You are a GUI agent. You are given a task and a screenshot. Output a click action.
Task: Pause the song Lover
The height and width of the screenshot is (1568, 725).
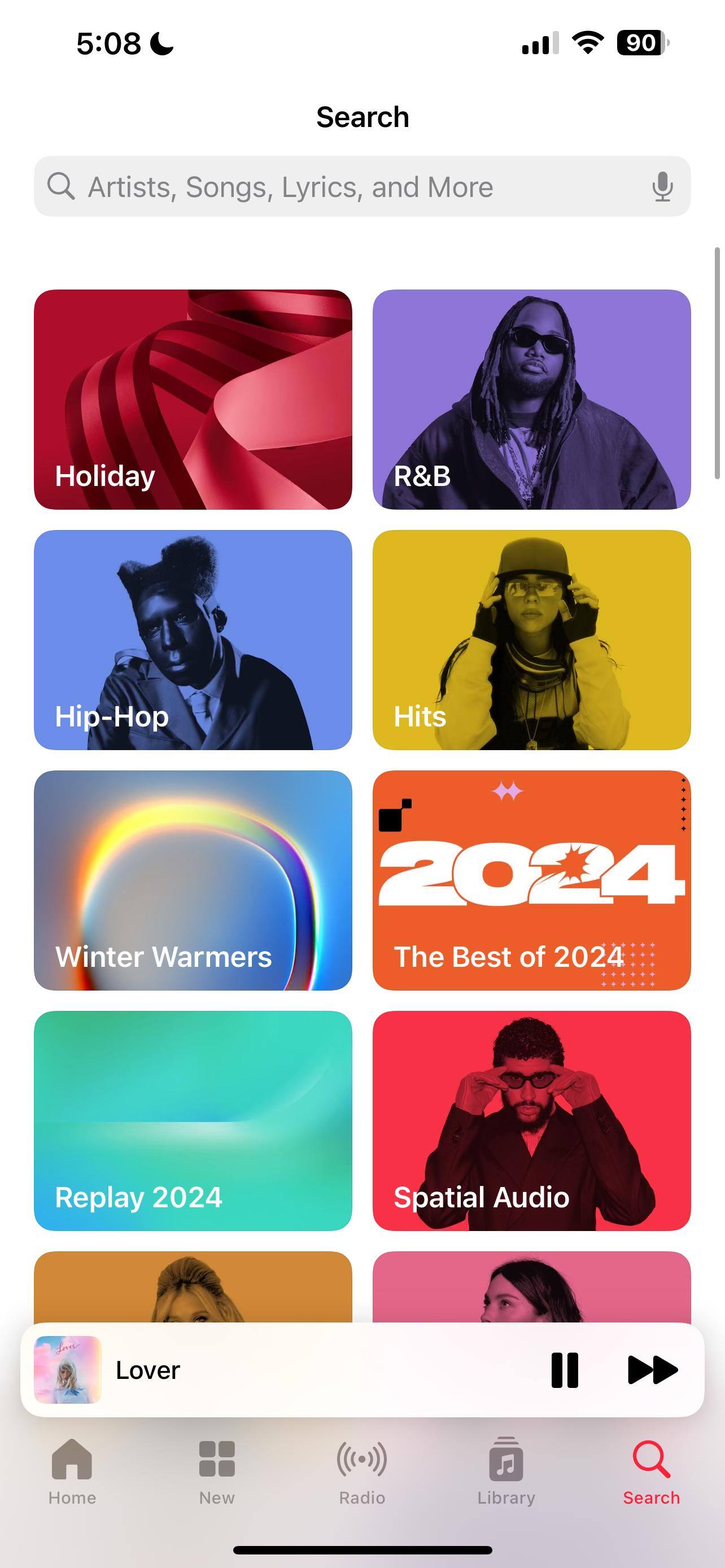click(x=564, y=1370)
